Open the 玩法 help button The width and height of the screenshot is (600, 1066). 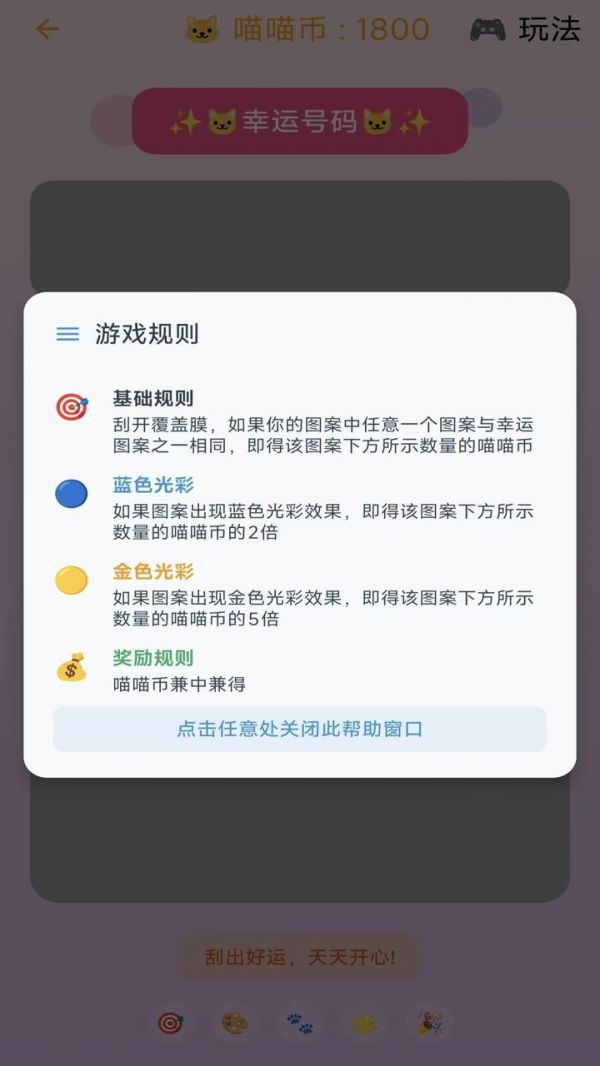(525, 29)
